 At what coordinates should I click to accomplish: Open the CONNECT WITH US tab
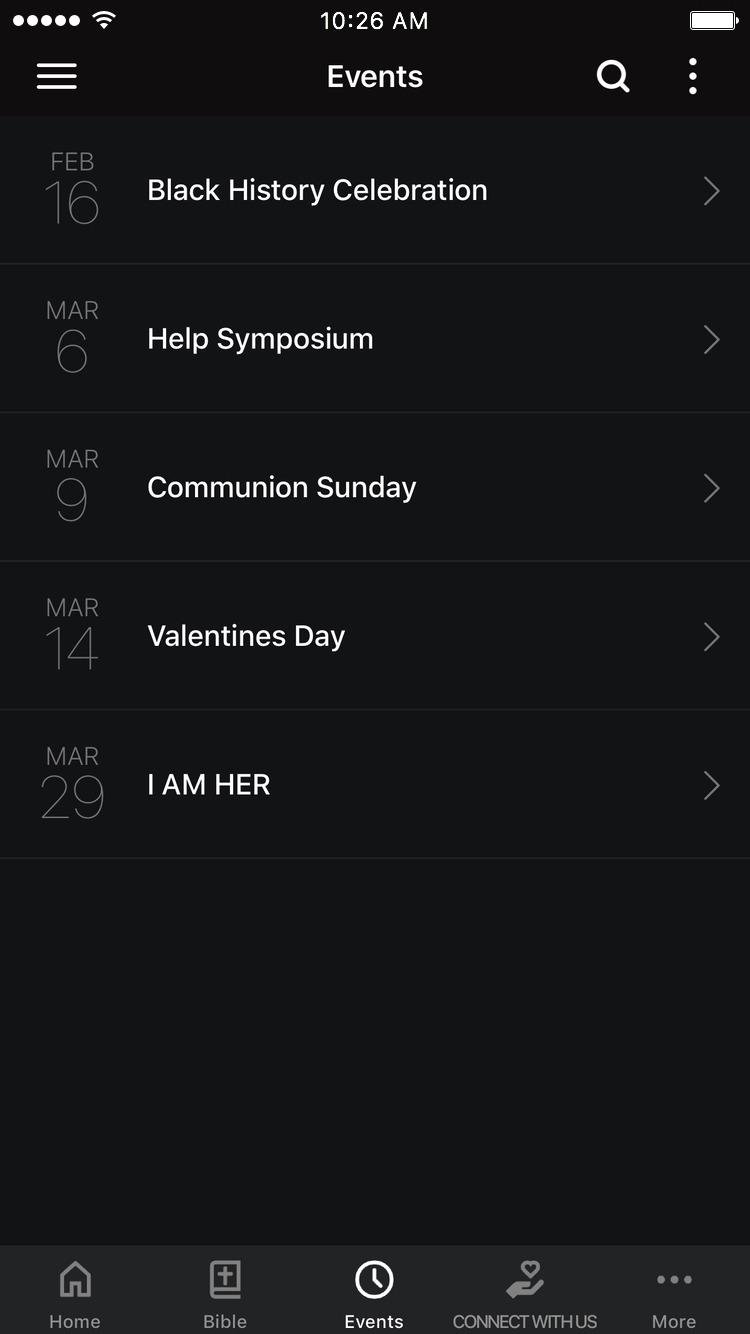(x=524, y=1293)
